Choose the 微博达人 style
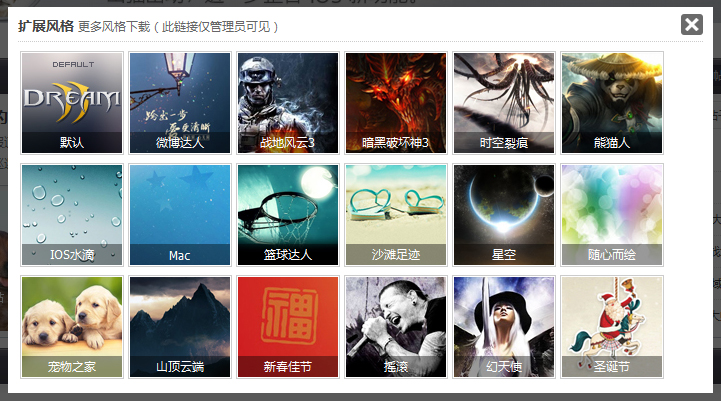This screenshot has width=721, height=401. (x=180, y=102)
